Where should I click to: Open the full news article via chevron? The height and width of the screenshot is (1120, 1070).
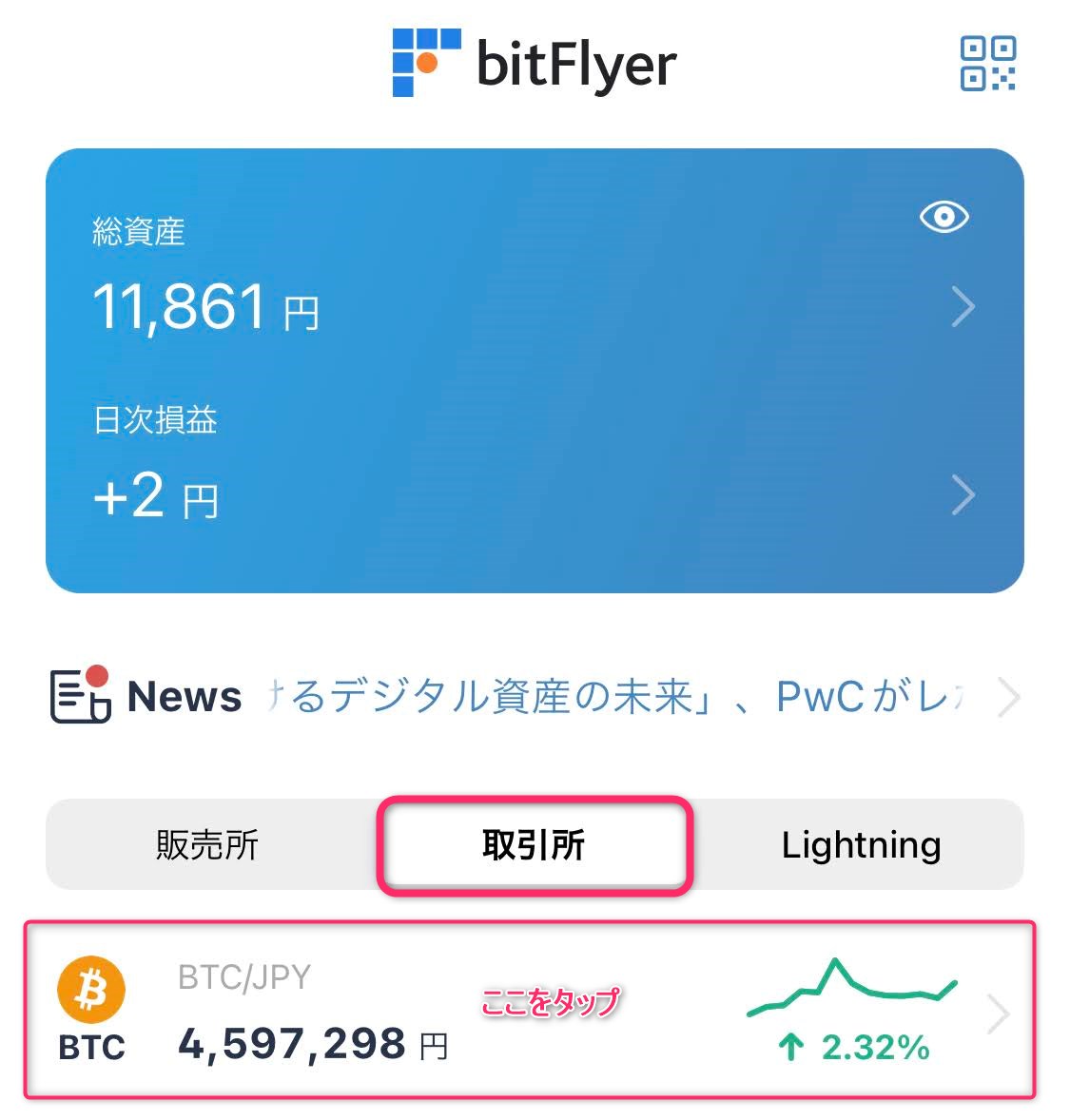1009,697
